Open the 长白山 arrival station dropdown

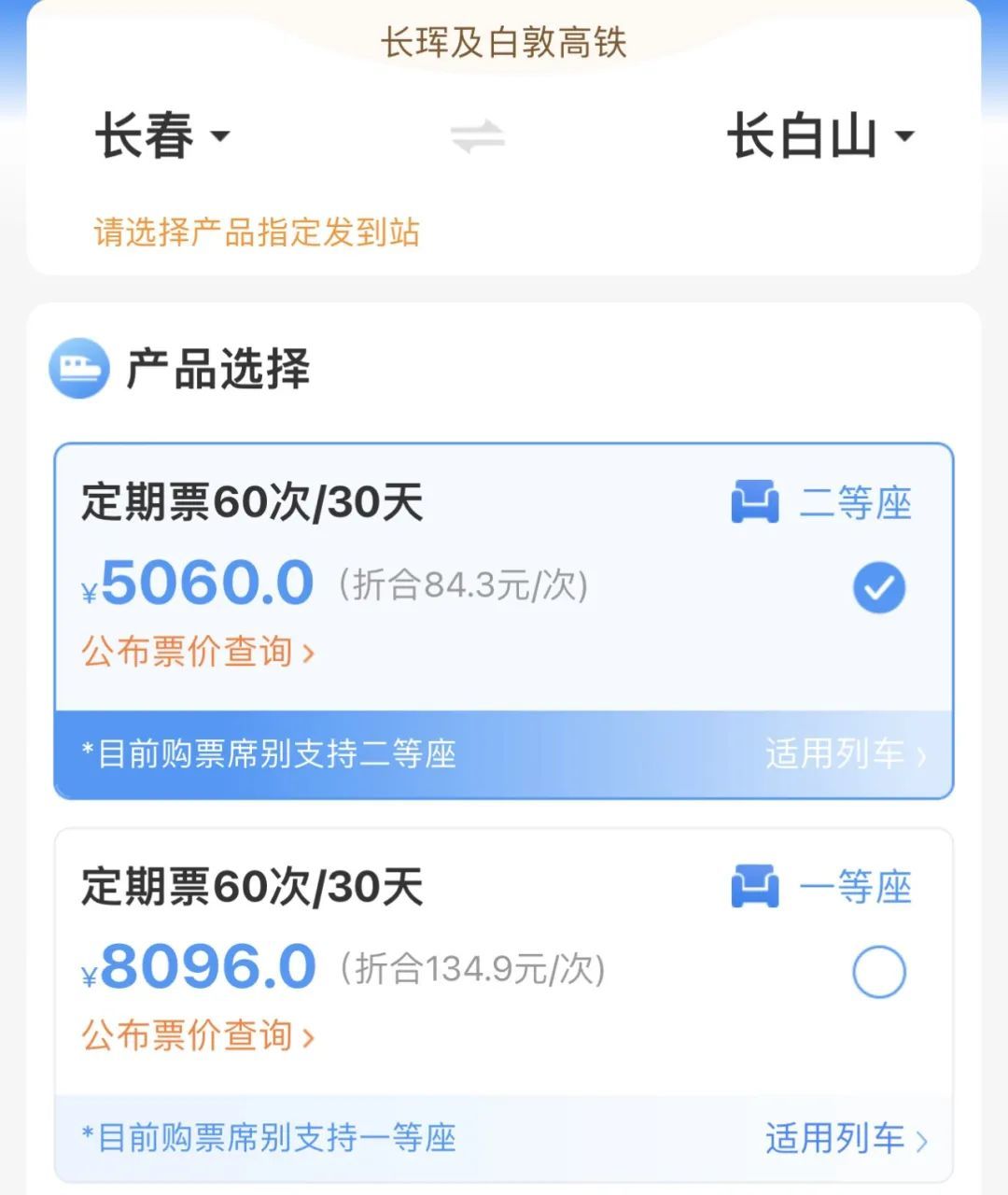tap(817, 137)
